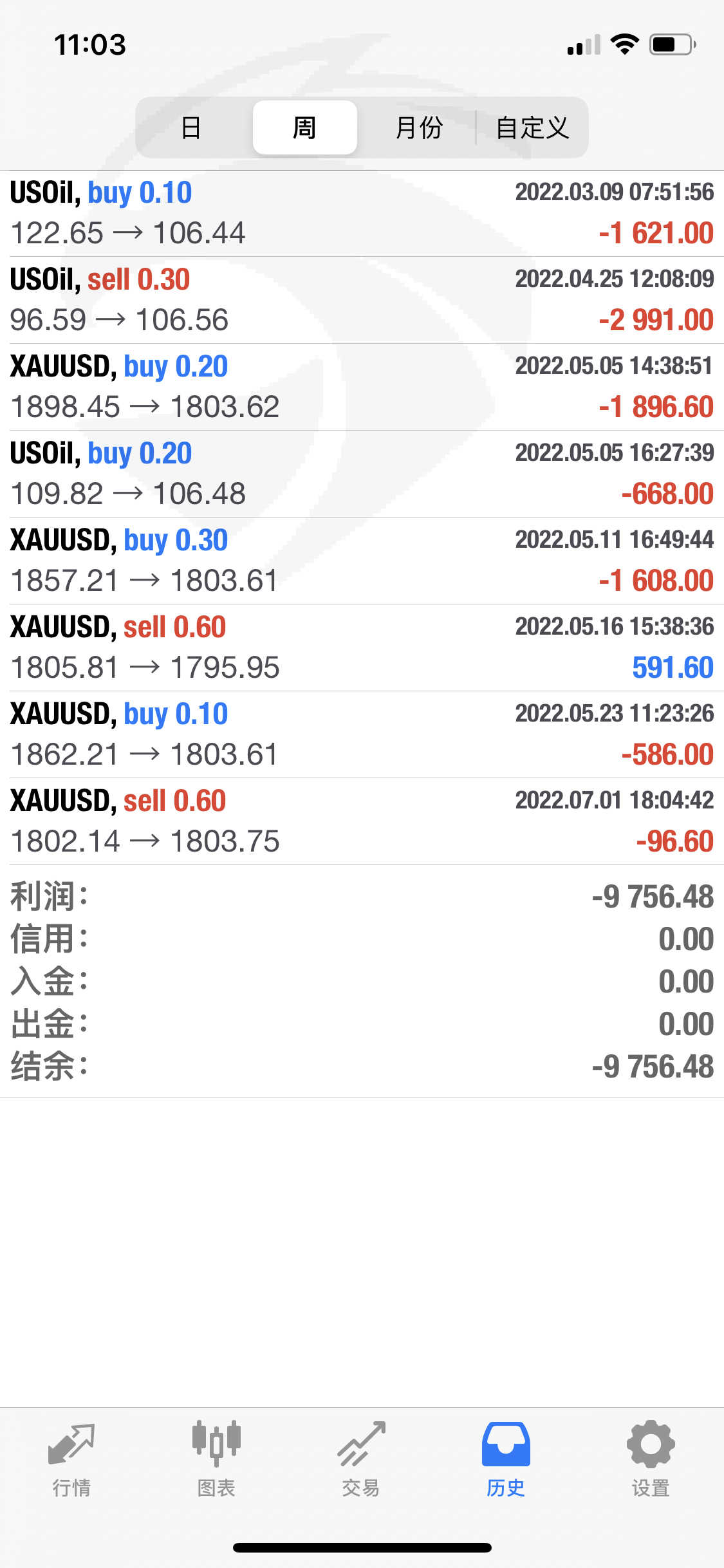This screenshot has width=724, height=1568.
Task: Switch to the 日 (day) period tab
Action: point(191,127)
